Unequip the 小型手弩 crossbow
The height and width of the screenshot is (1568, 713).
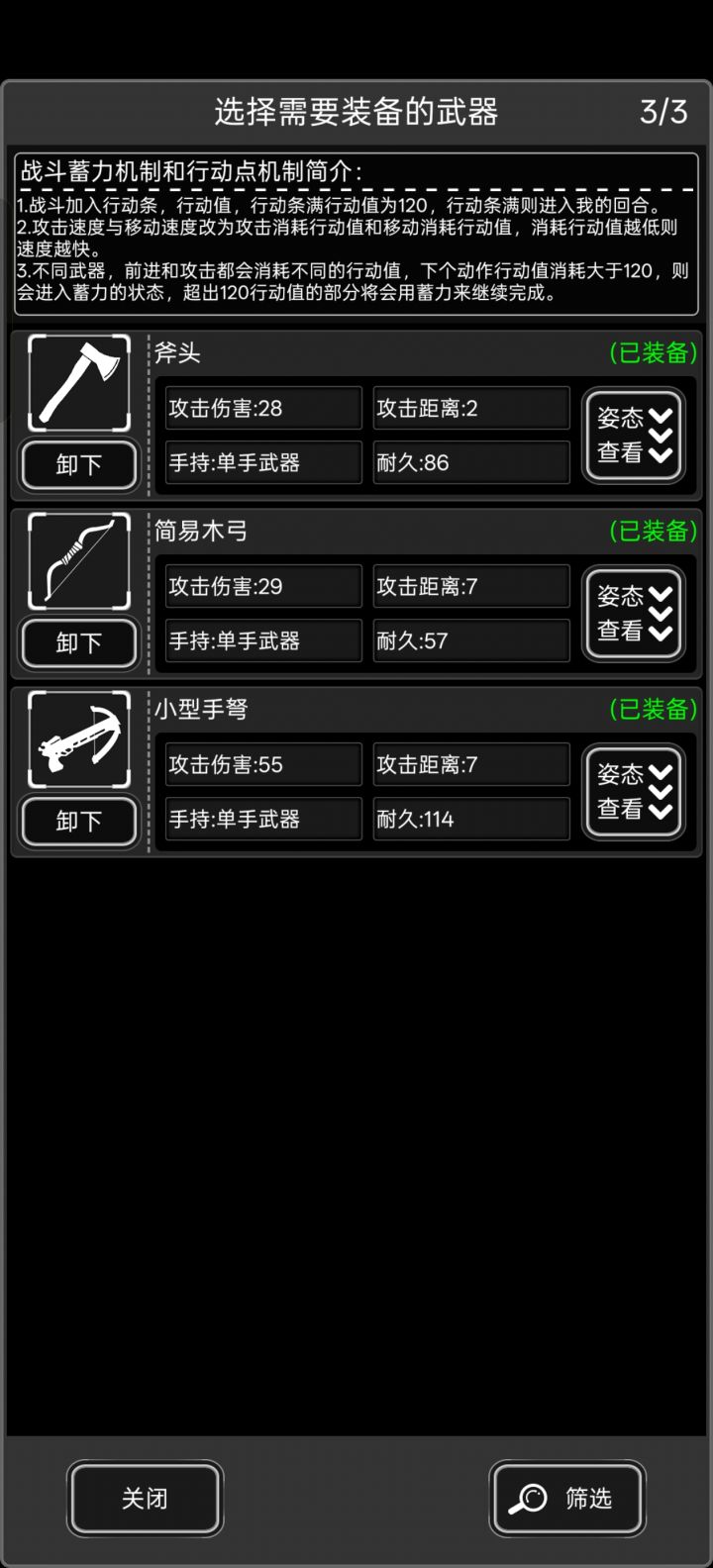78,821
